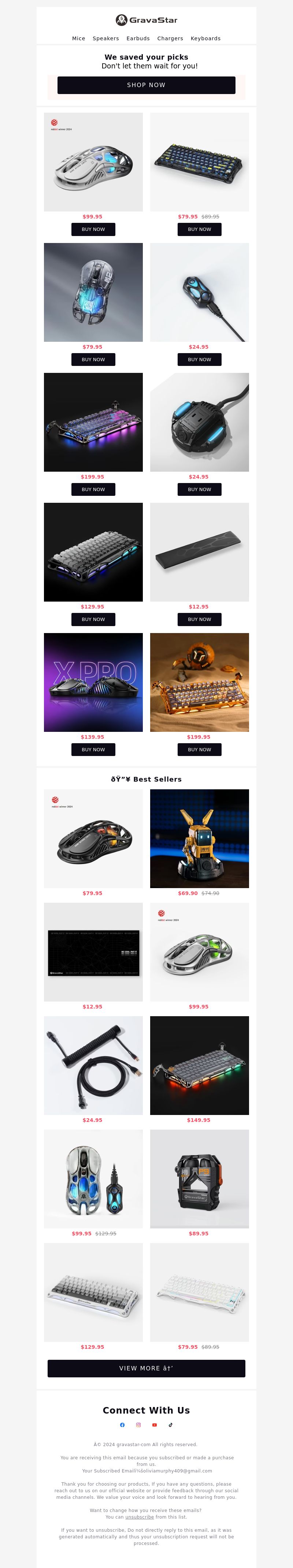
Task: Tap the View More button
Action: click(x=146, y=1368)
